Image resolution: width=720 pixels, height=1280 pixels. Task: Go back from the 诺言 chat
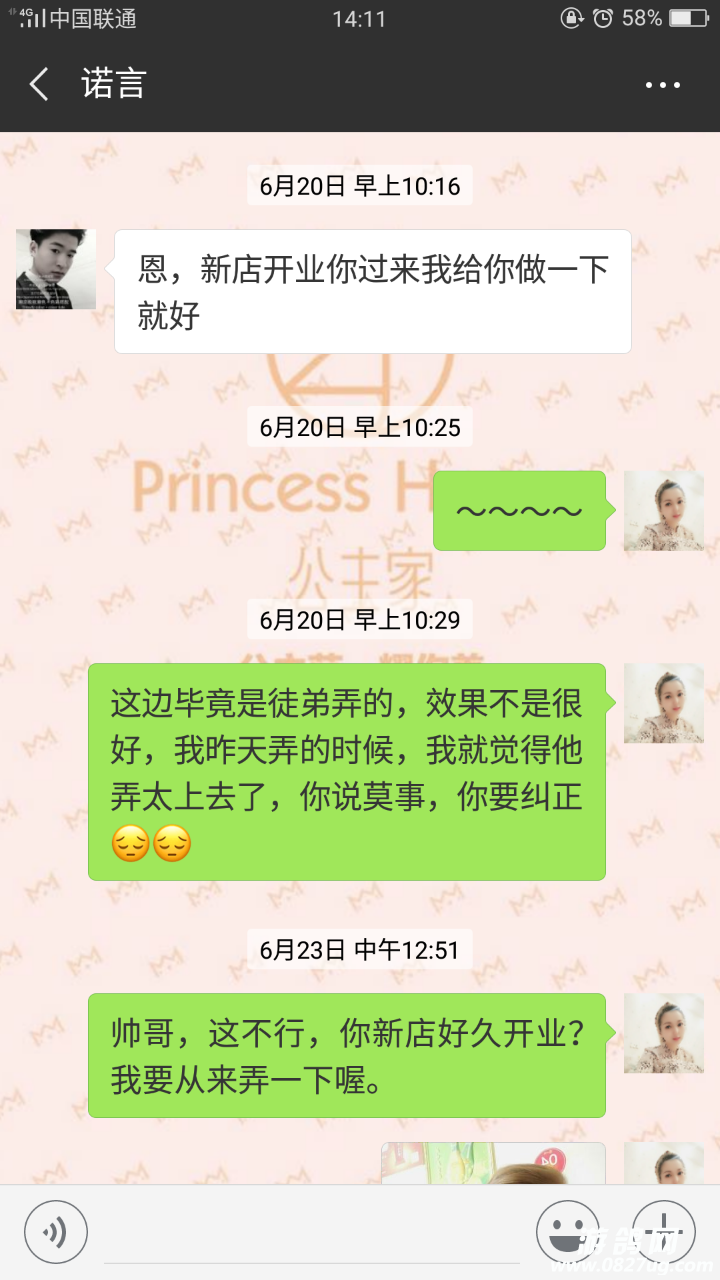coord(40,85)
